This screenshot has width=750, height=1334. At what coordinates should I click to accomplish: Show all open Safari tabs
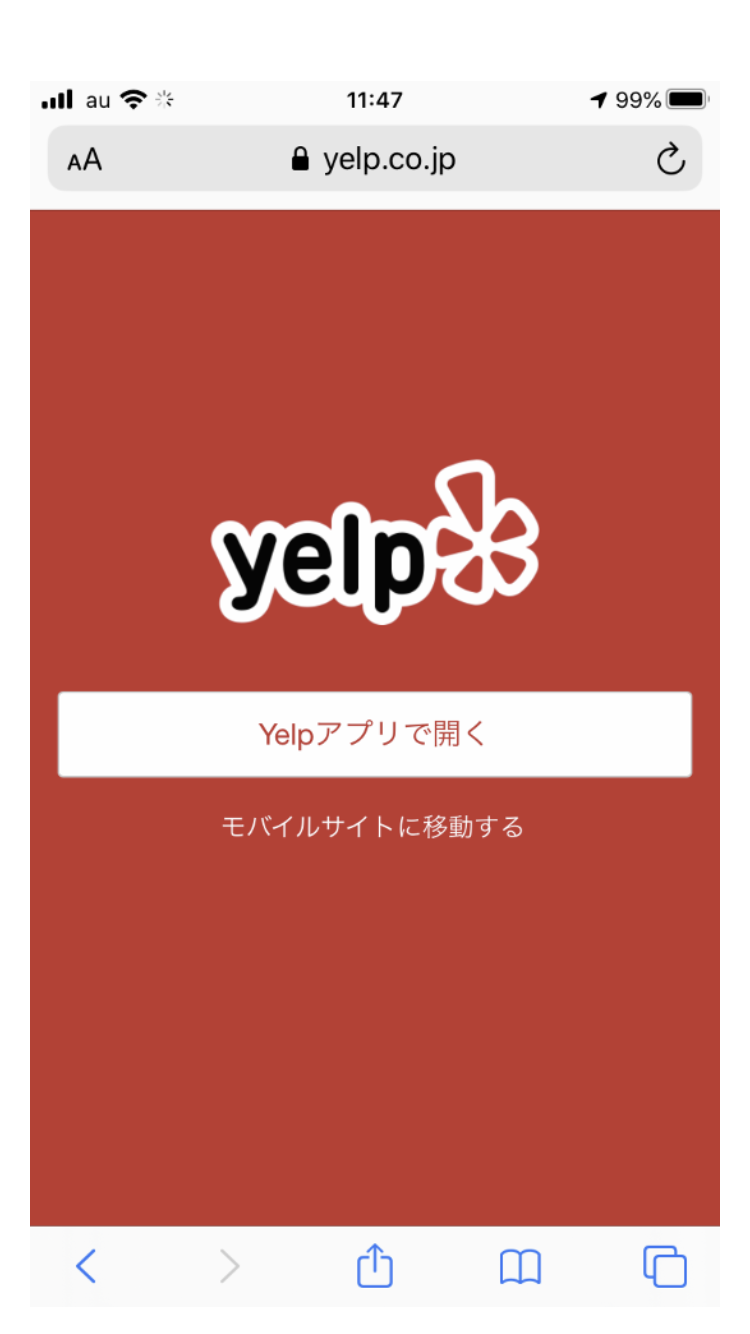tap(664, 1266)
